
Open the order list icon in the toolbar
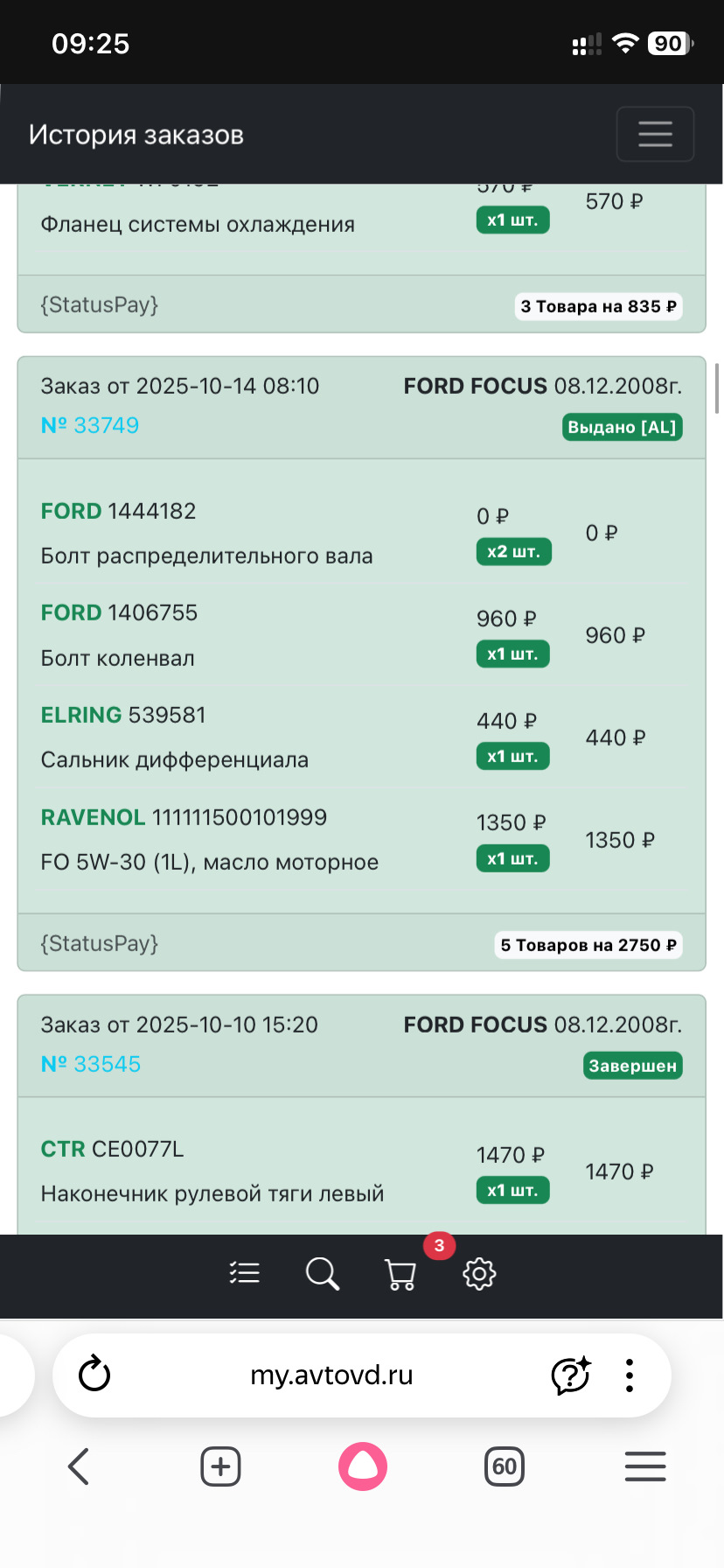click(x=245, y=1273)
